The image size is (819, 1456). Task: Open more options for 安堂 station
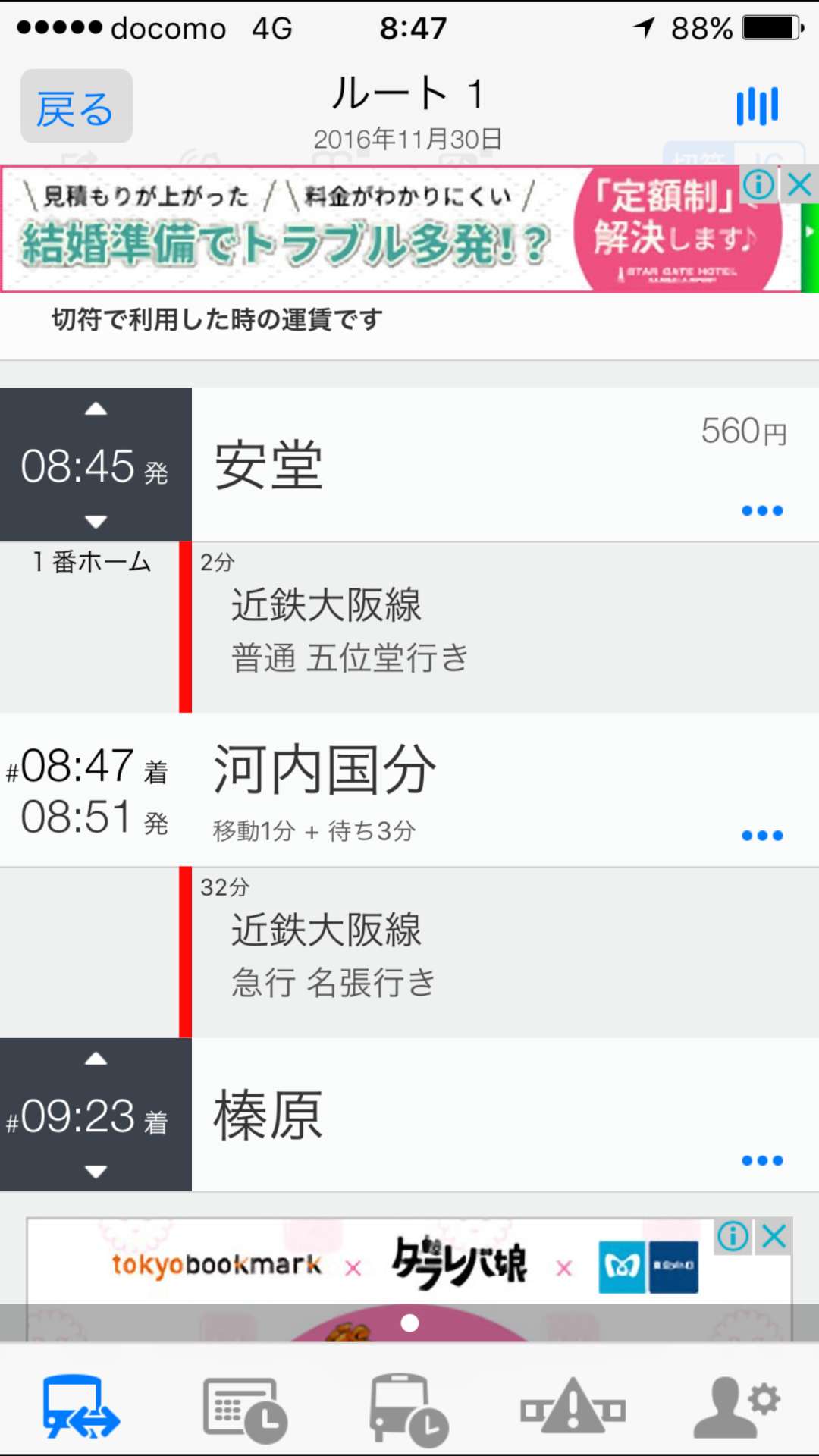point(762,510)
